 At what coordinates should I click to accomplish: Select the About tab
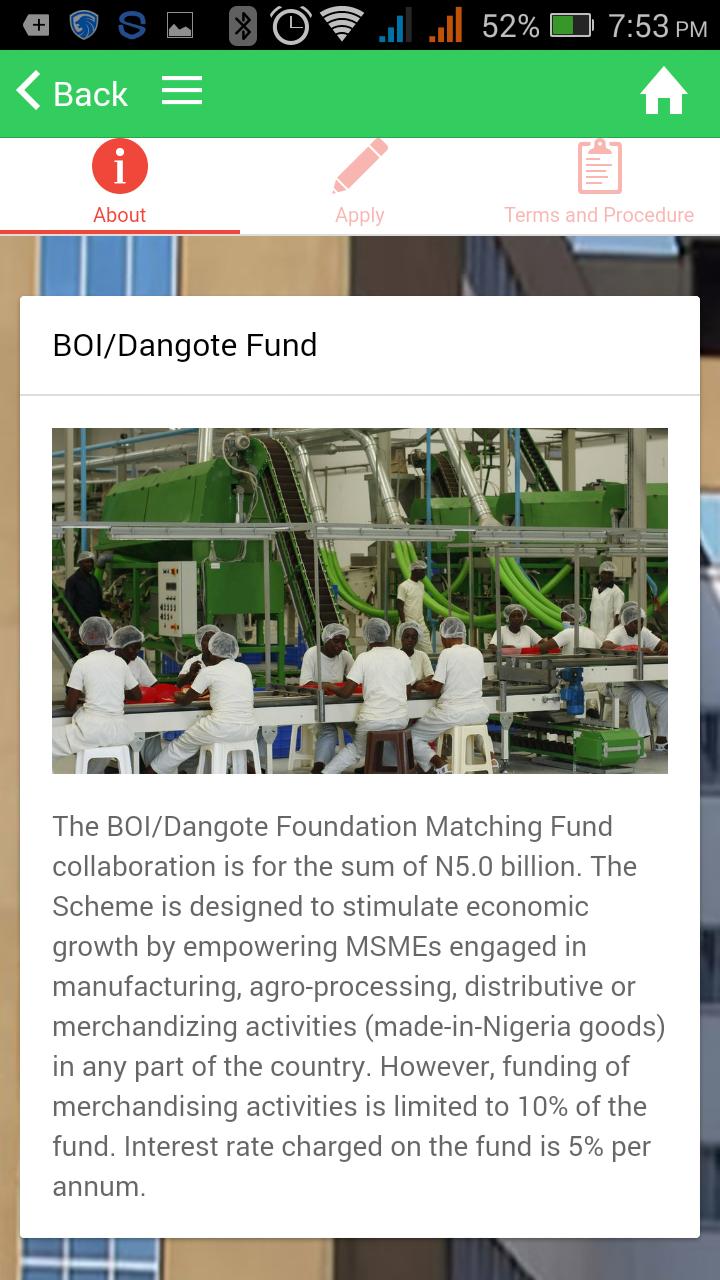(120, 214)
